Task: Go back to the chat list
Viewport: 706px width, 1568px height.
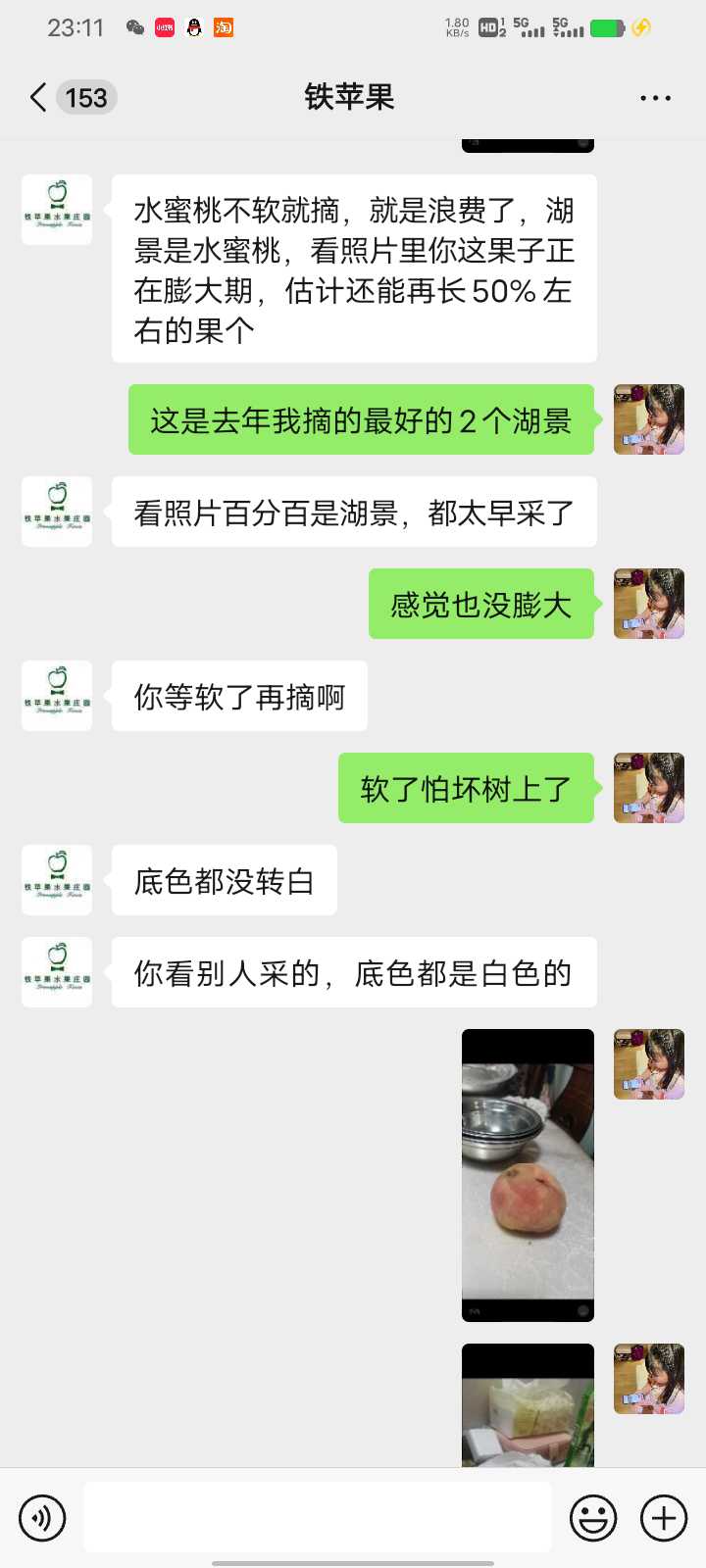Action: [x=39, y=97]
